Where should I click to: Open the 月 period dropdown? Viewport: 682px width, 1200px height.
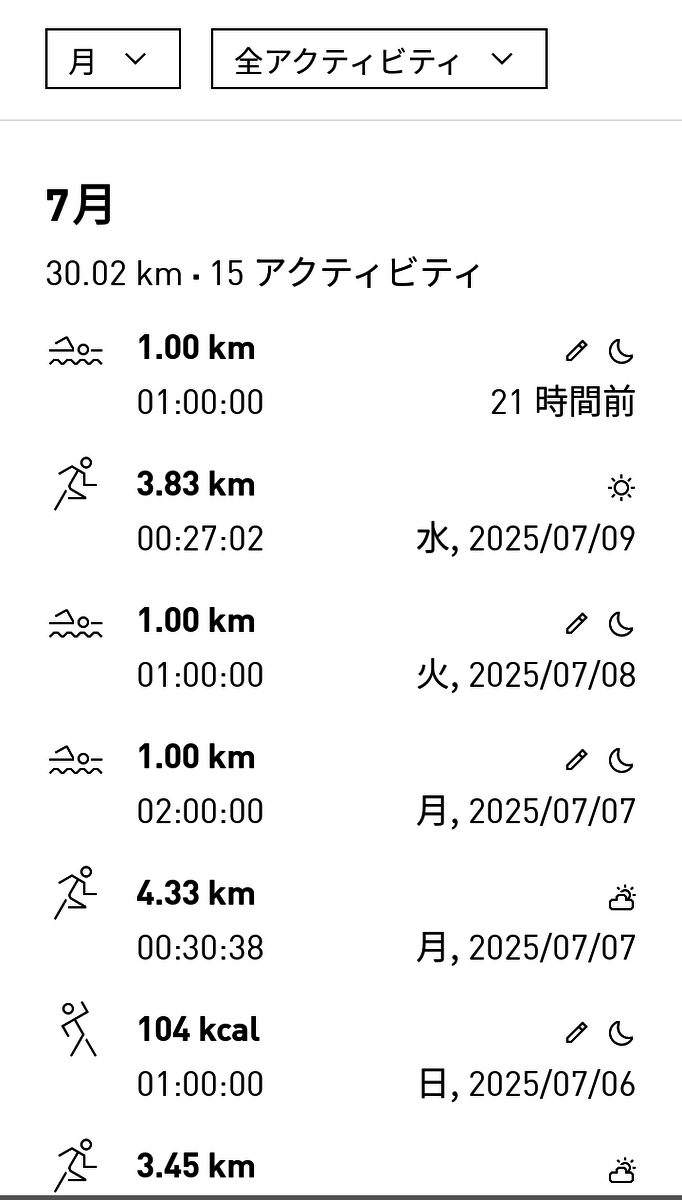pos(113,60)
